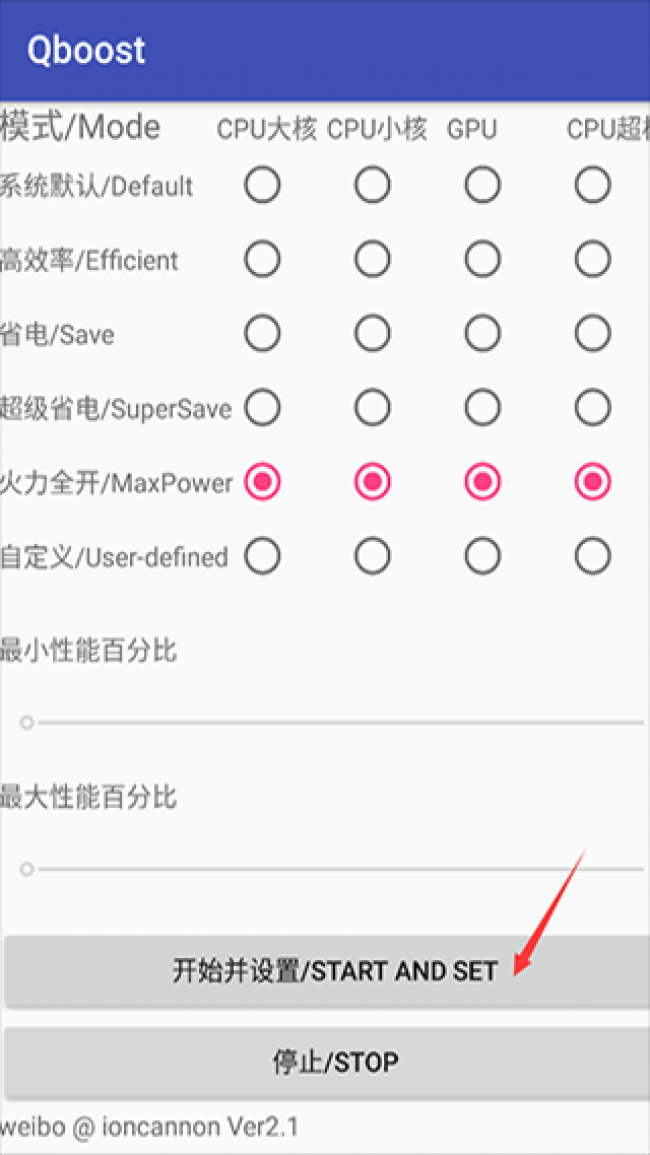Choose Default mode for GPU
Screen dimensions: 650x1155
(482, 185)
